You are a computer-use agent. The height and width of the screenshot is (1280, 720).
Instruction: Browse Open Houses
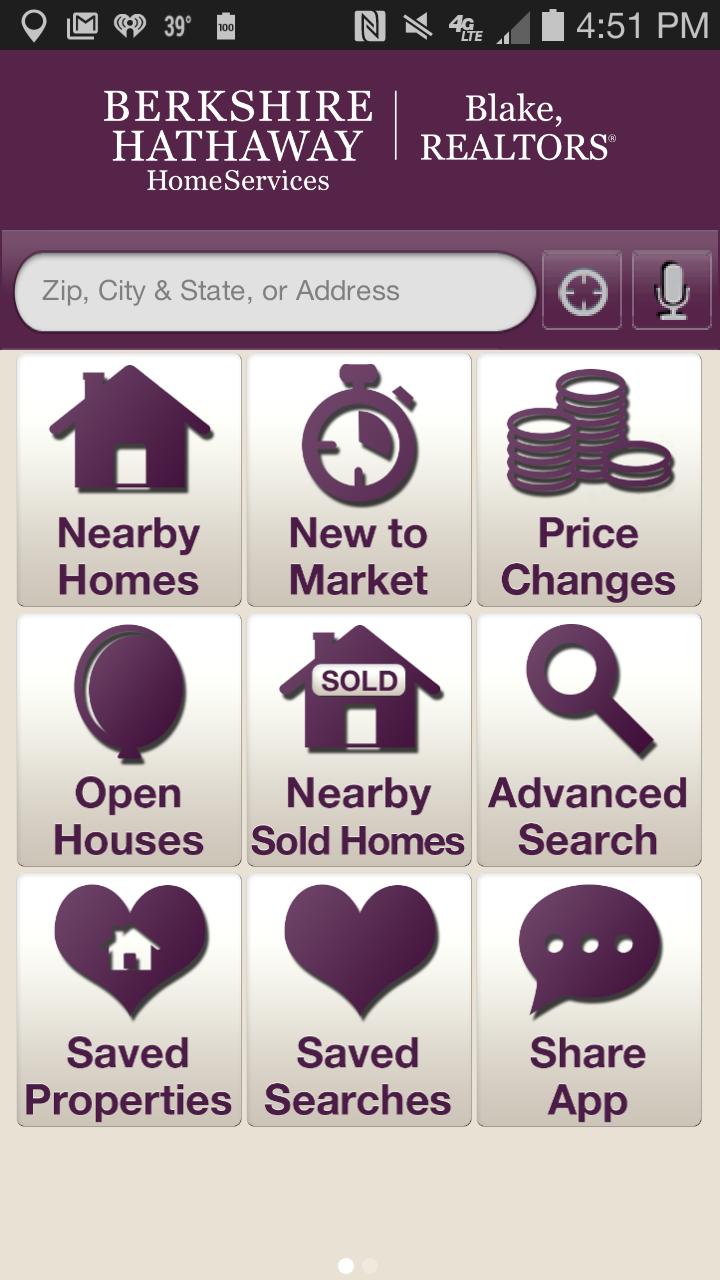click(129, 740)
